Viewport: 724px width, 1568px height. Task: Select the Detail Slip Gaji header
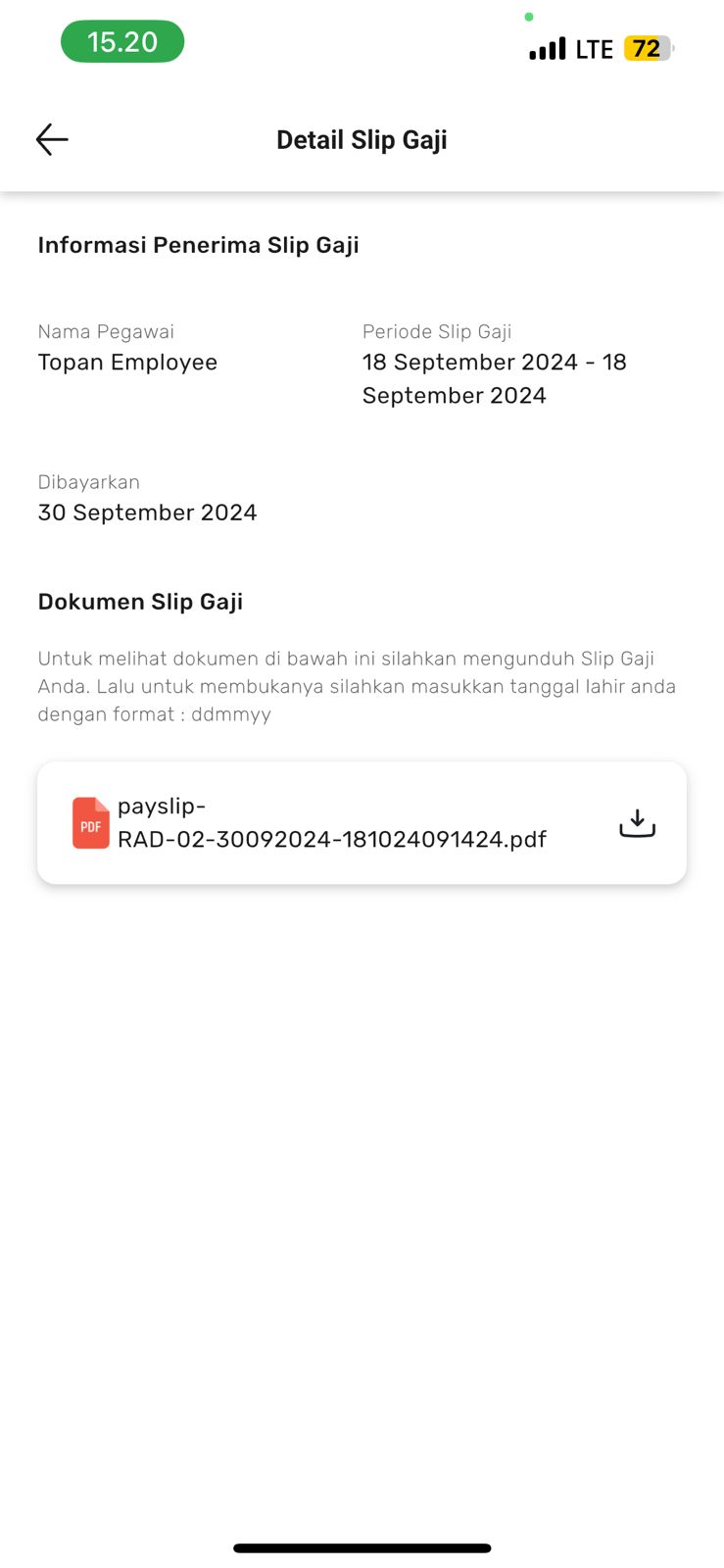pyautogui.click(x=362, y=138)
